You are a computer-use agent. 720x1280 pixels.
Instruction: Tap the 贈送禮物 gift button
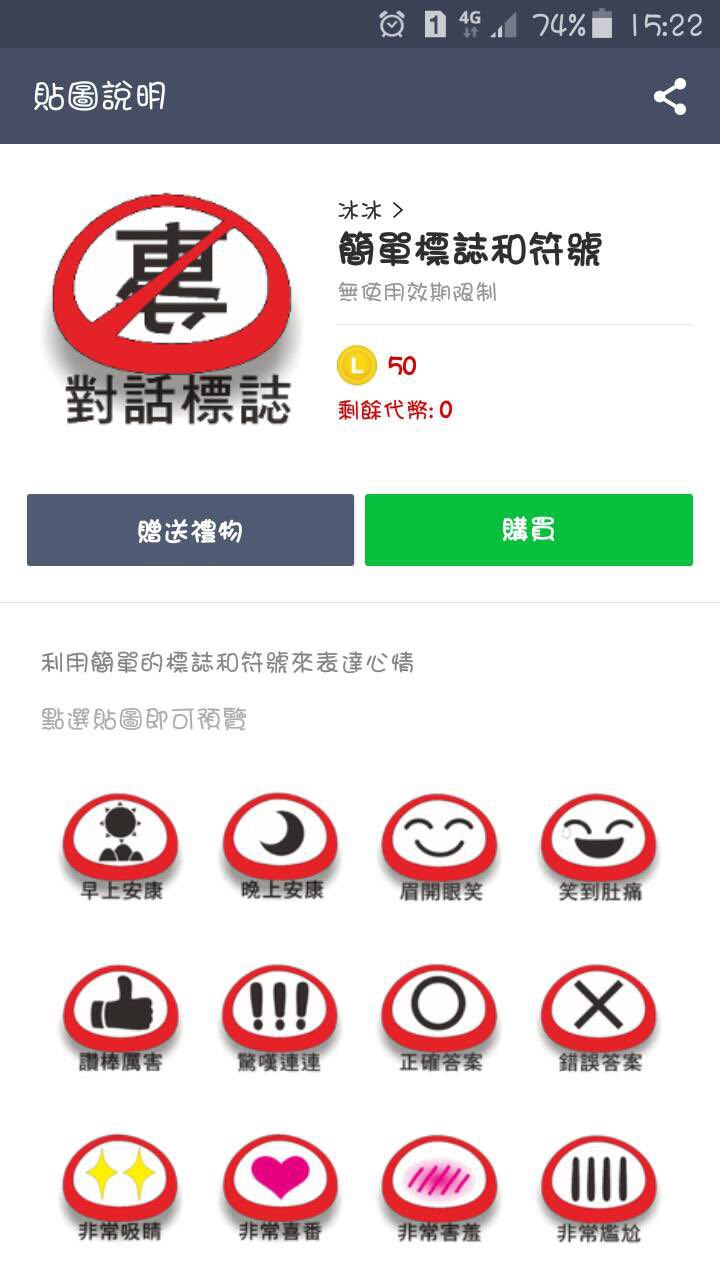point(190,530)
